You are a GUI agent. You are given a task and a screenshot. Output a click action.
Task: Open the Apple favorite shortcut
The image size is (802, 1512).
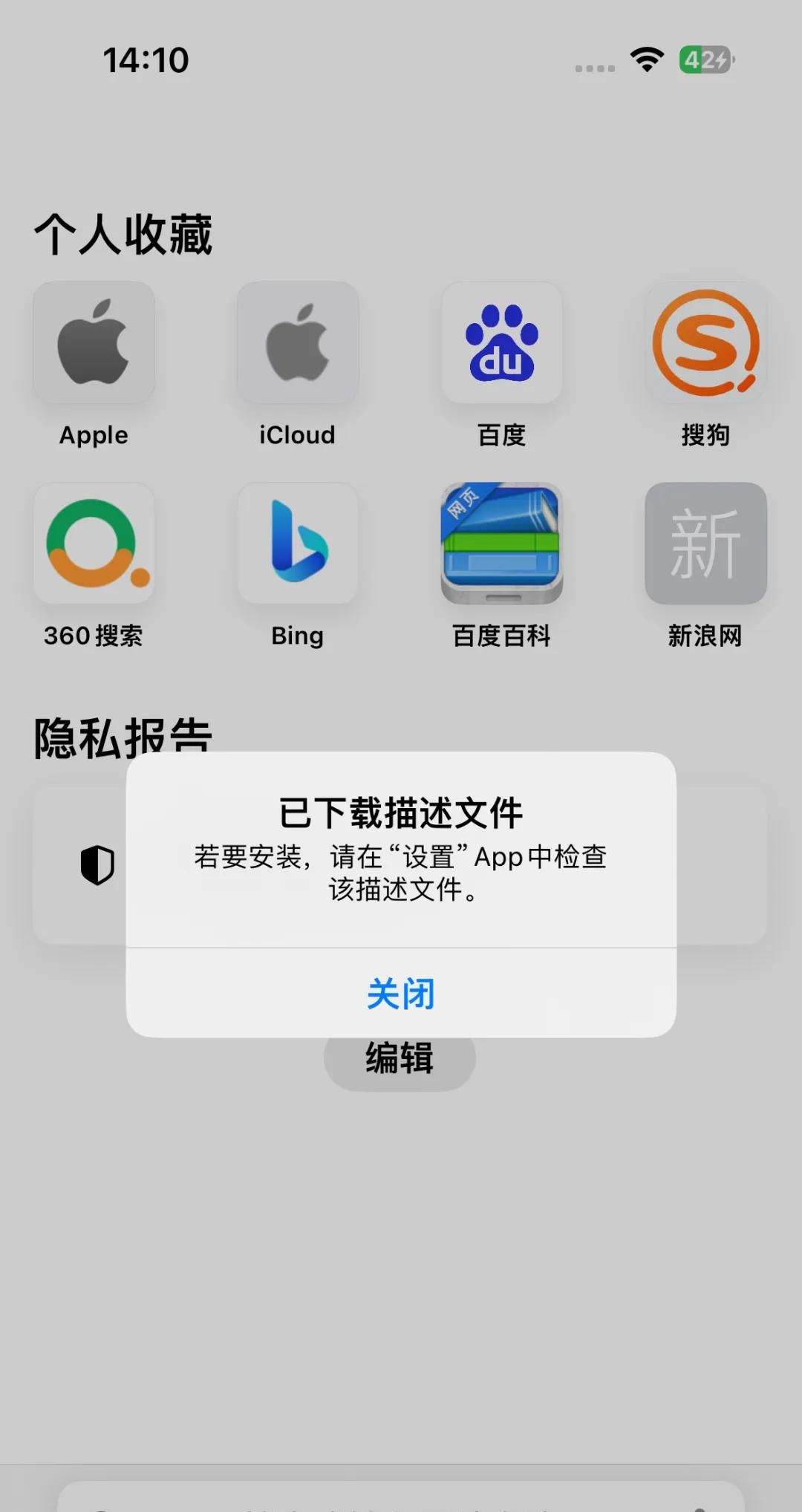tap(94, 342)
